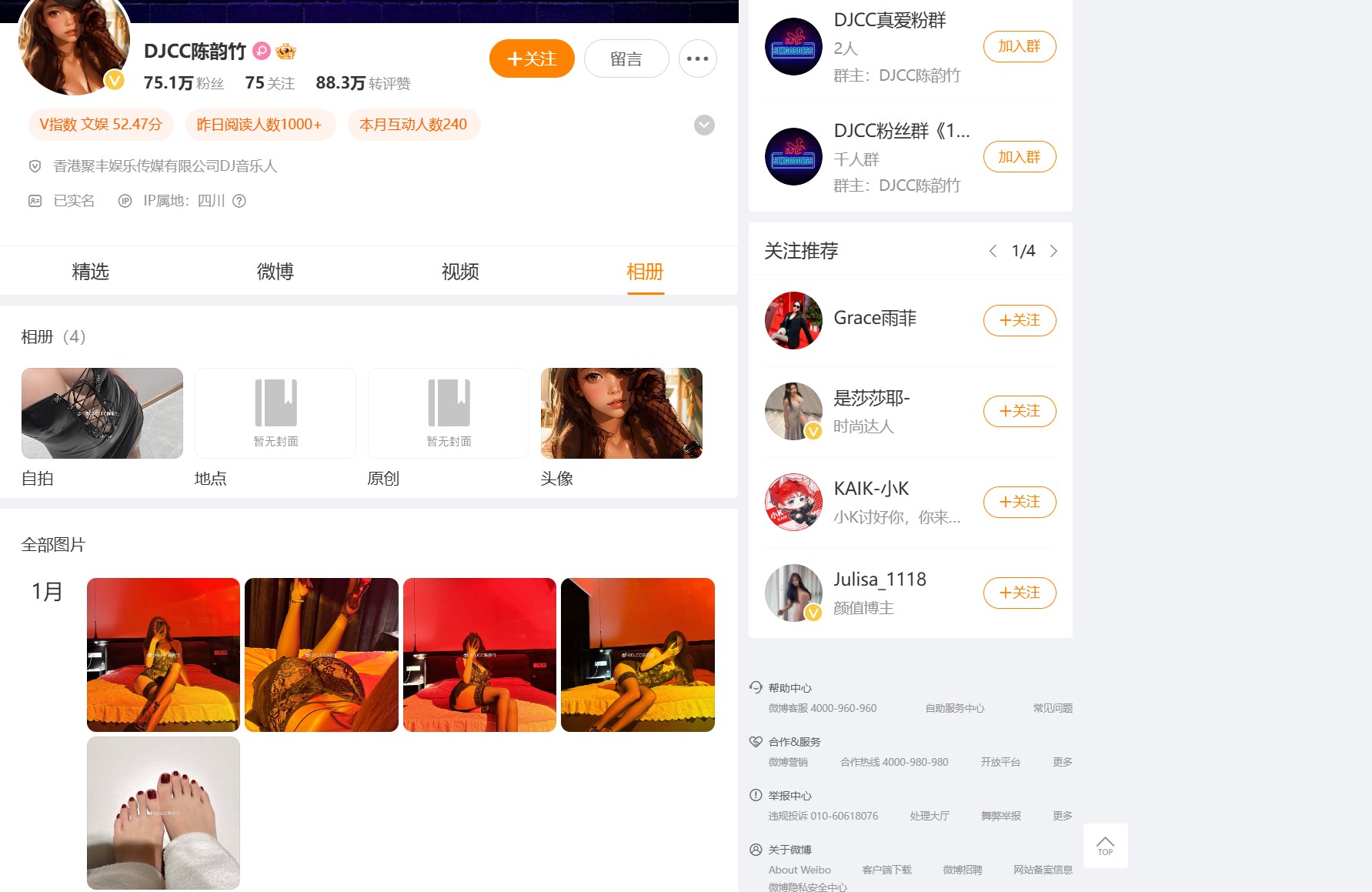Open the 原创 album

click(x=449, y=413)
